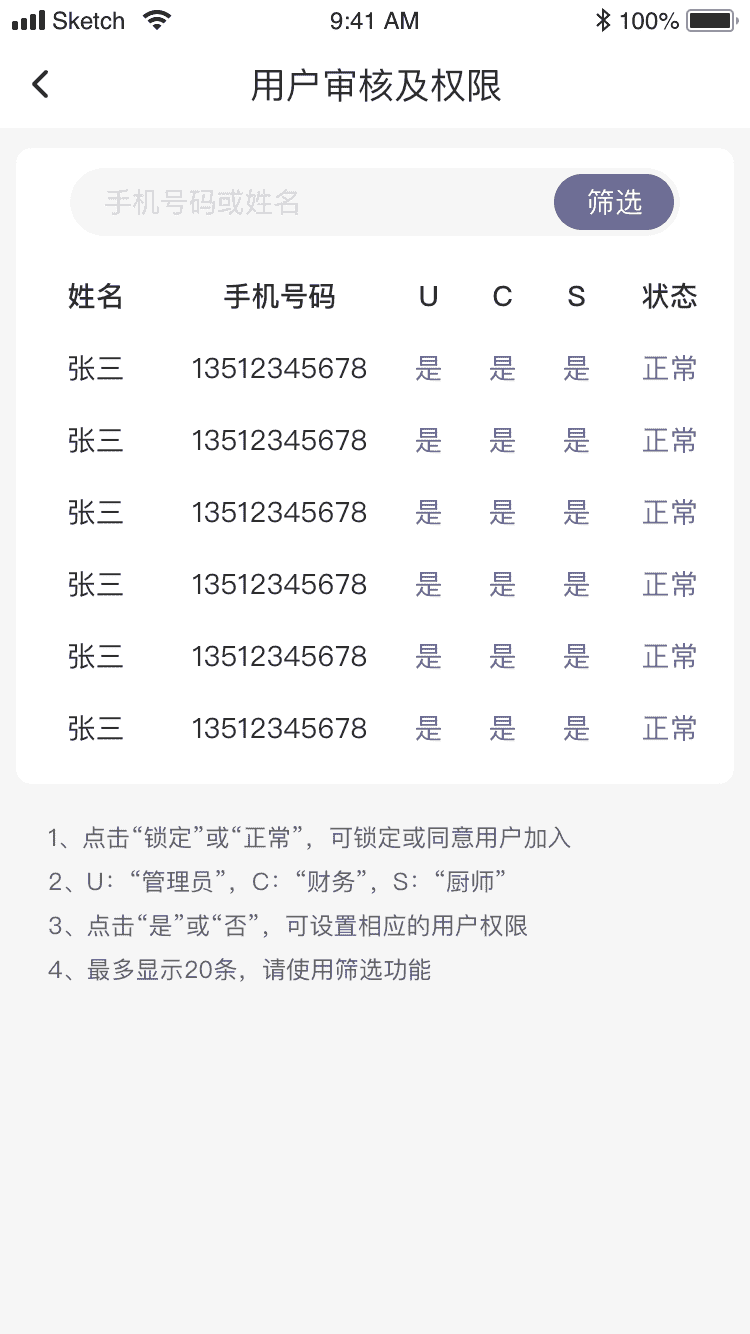Image resolution: width=750 pixels, height=1334 pixels.
Task: Tap the 筛选 filter button
Action: coord(614,202)
